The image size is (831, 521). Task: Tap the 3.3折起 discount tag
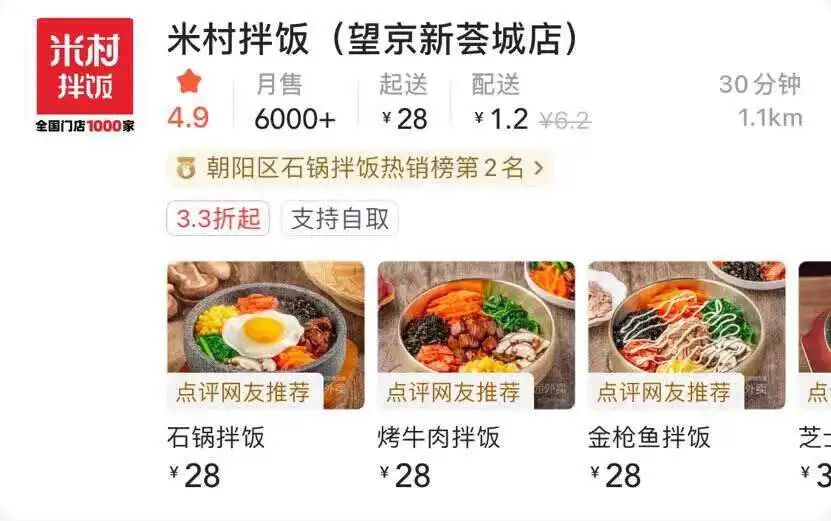[x=218, y=219]
